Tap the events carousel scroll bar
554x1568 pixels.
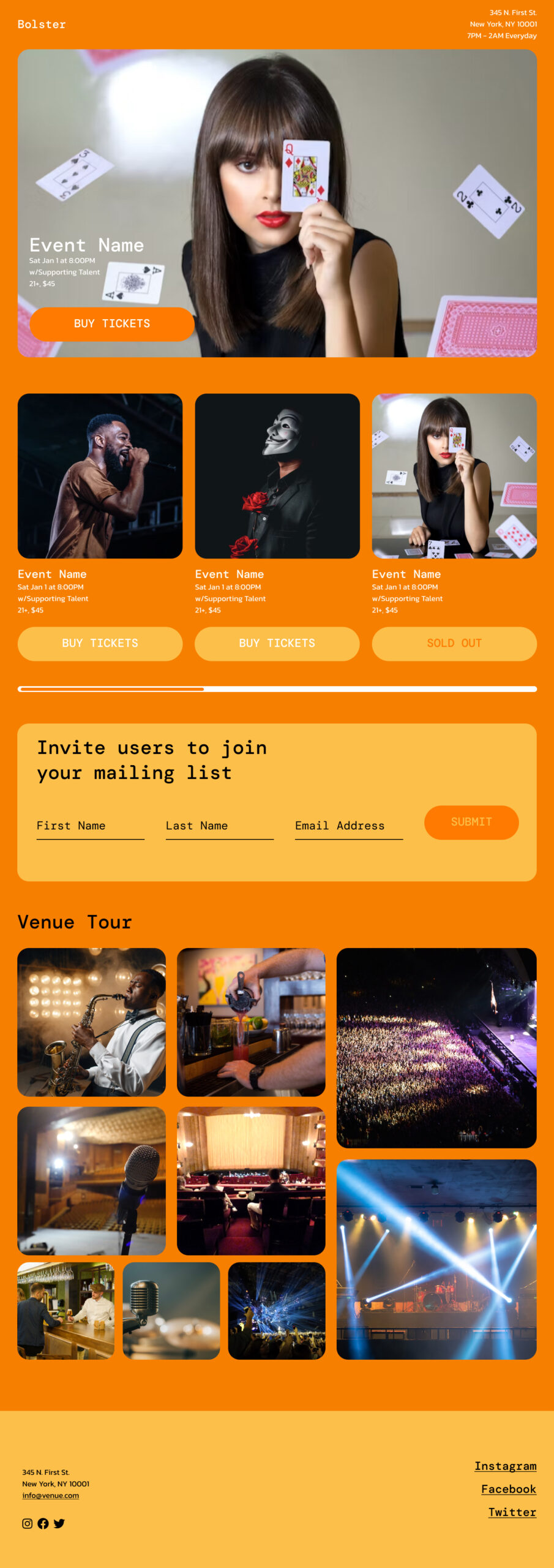pos(277,689)
